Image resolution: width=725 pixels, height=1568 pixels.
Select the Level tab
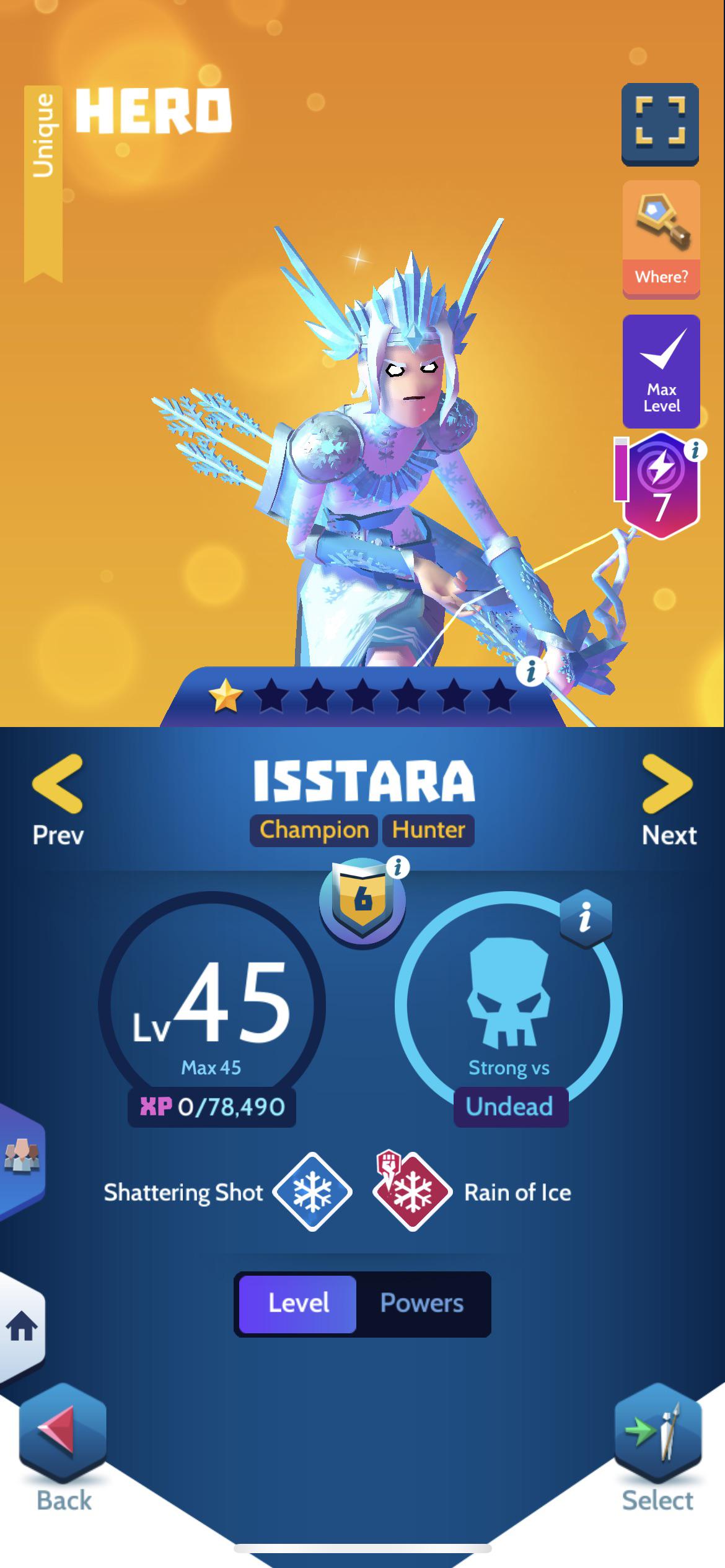(x=298, y=1302)
